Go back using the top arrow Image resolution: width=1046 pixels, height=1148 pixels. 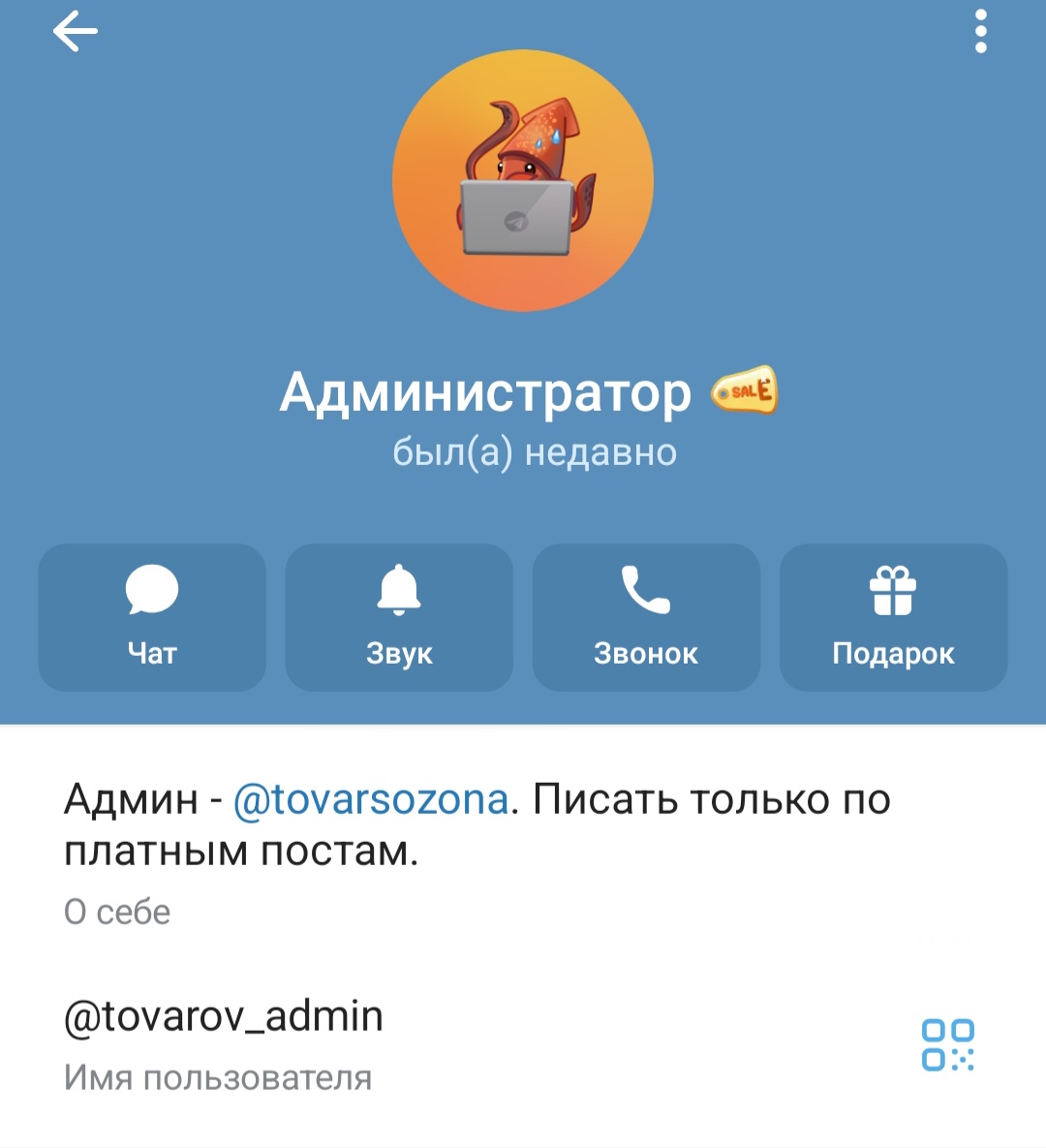click(75, 32)
